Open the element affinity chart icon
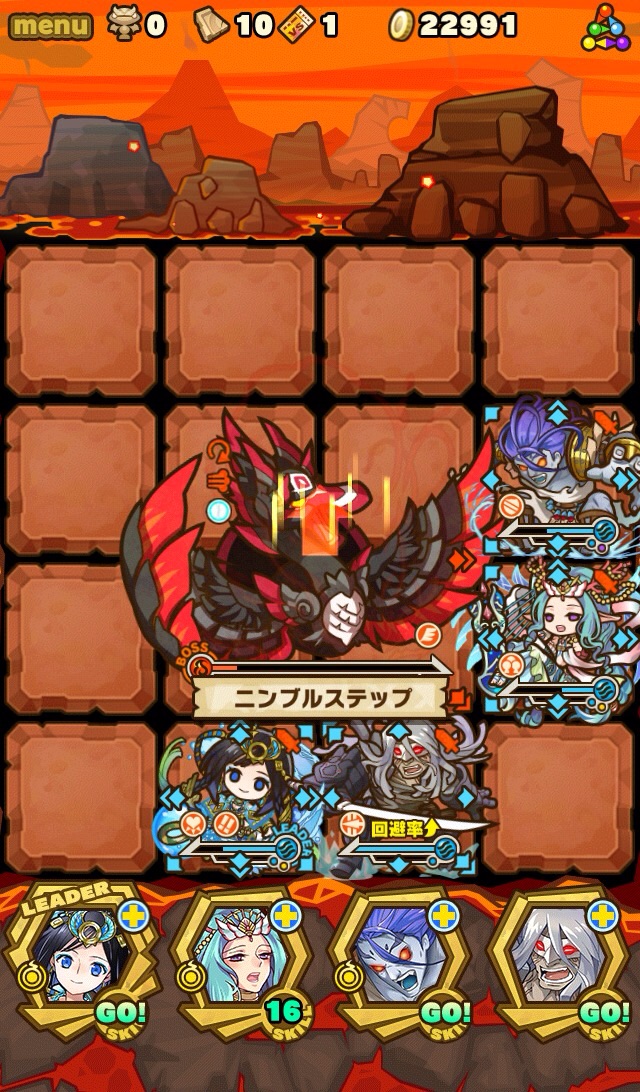Viewport: 640px width, 1092px height. [606, 27]
